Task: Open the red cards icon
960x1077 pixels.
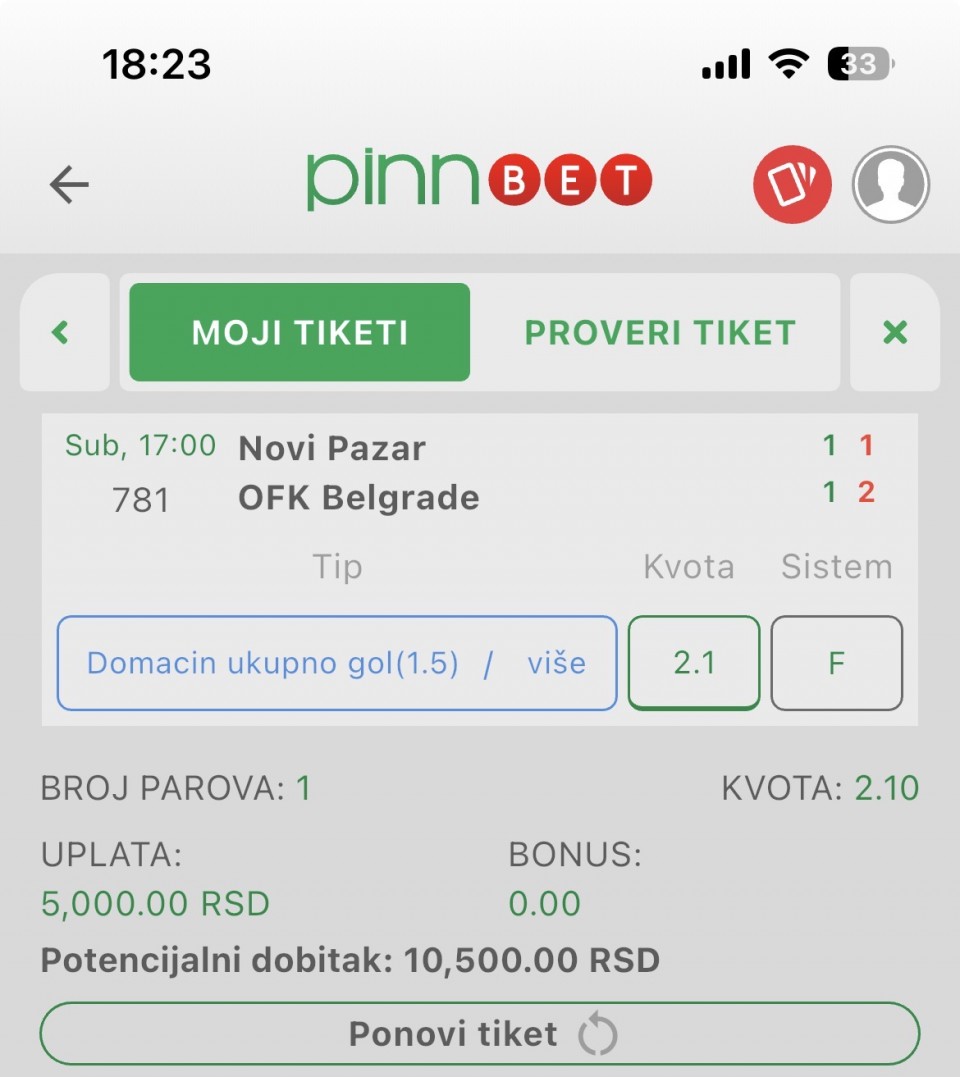Action: pyautogui.click(x=792, y=185)
